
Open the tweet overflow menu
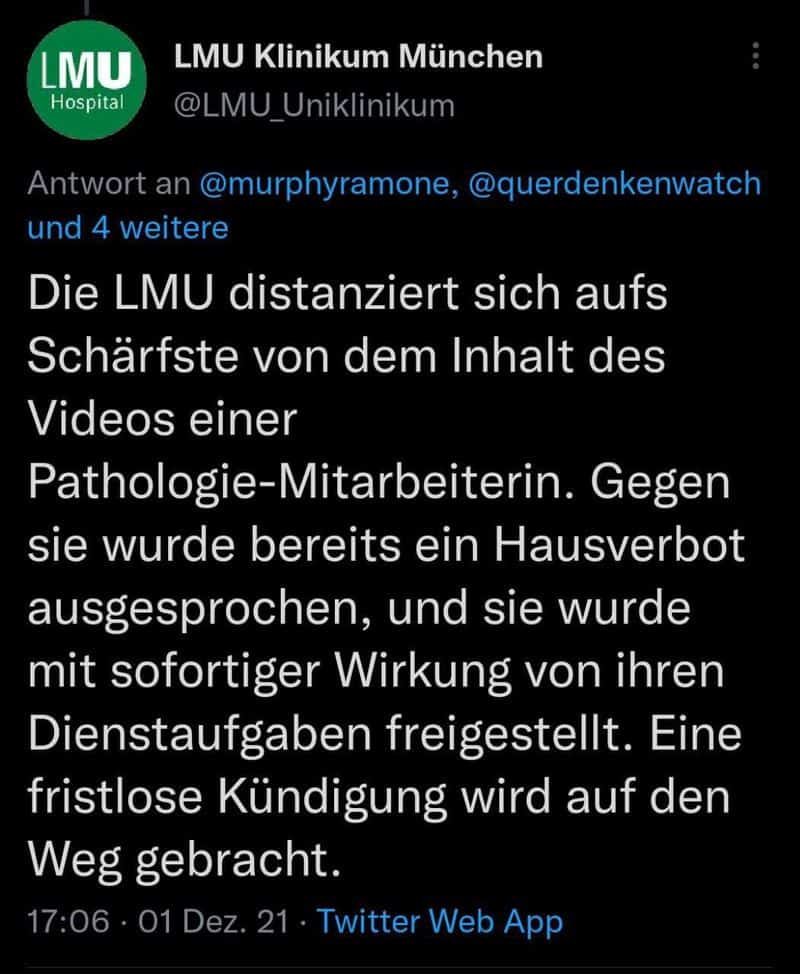click(755, 56)
